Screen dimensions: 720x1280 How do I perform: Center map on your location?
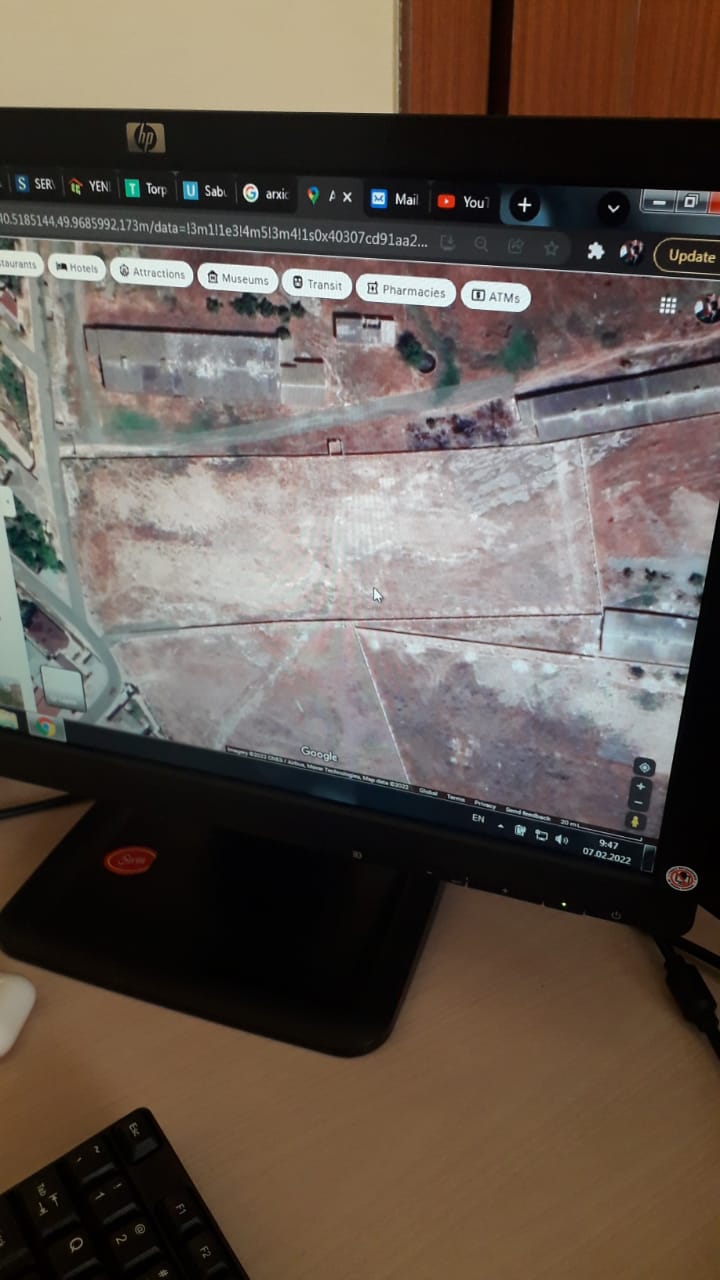pos(644,767)
